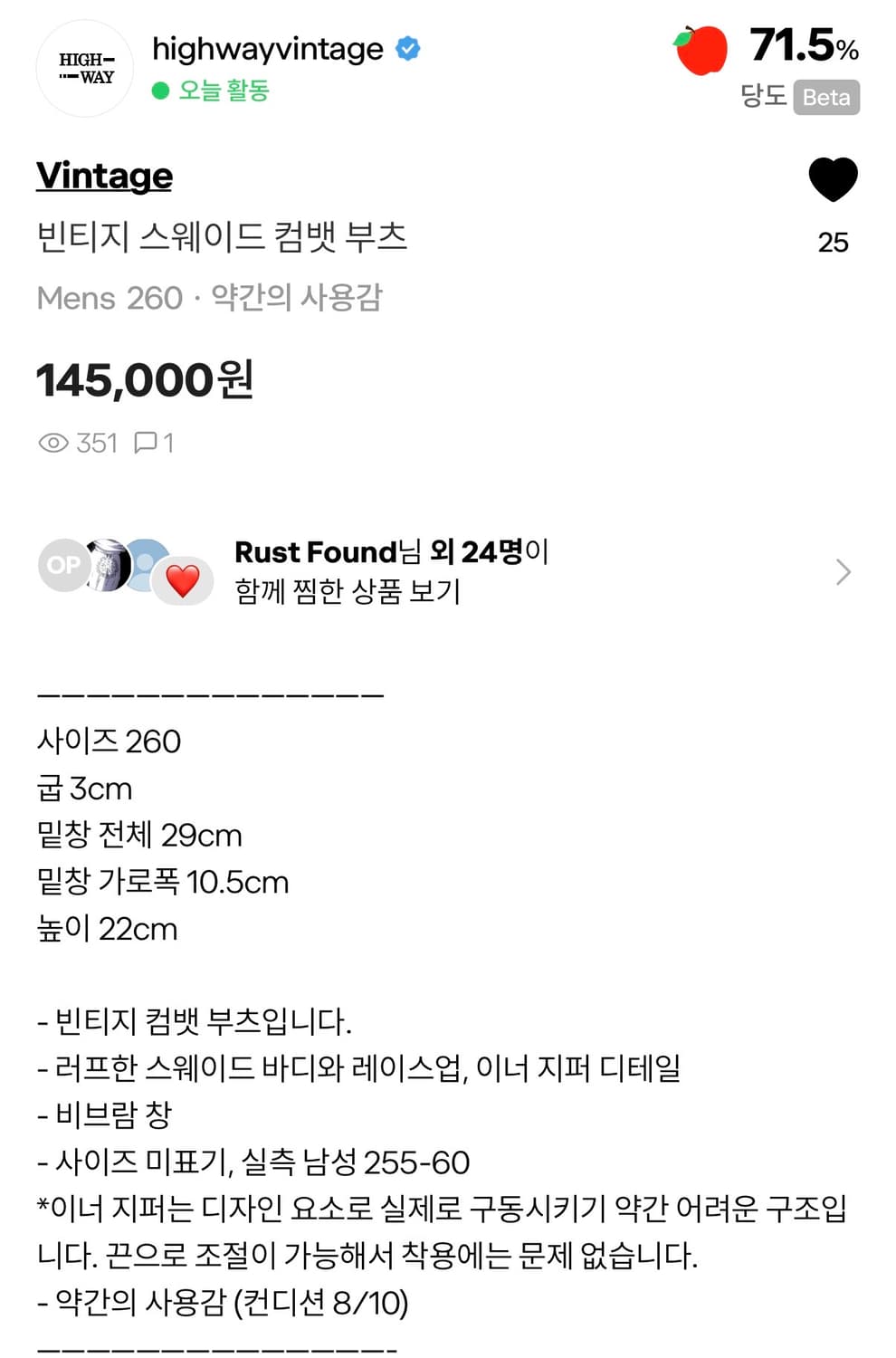The width and height of the screenshot is (896, 1358).
Task: Open comments via the speech bubble icon
Action: tap(148, 443)
